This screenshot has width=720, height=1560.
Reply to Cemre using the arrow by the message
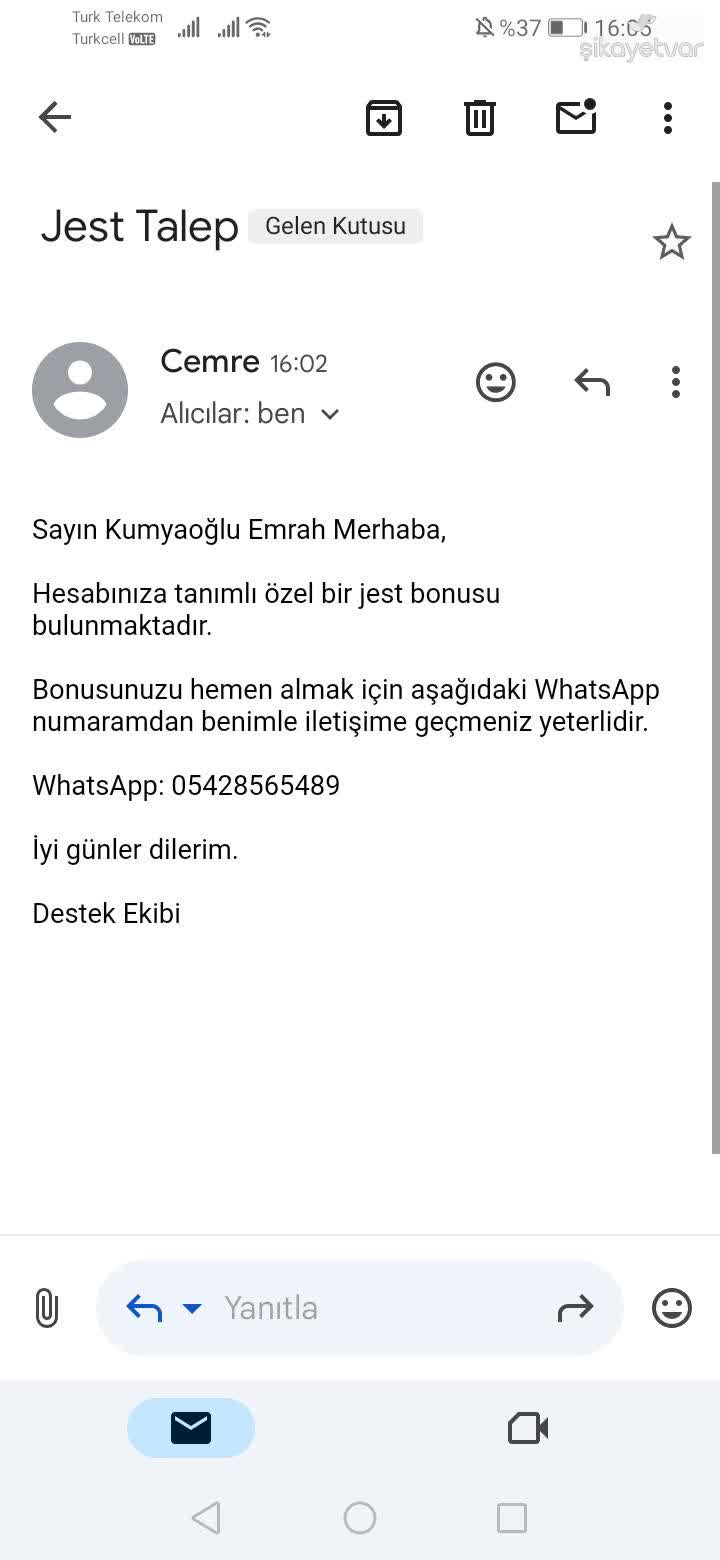click(x=592, y=382)
